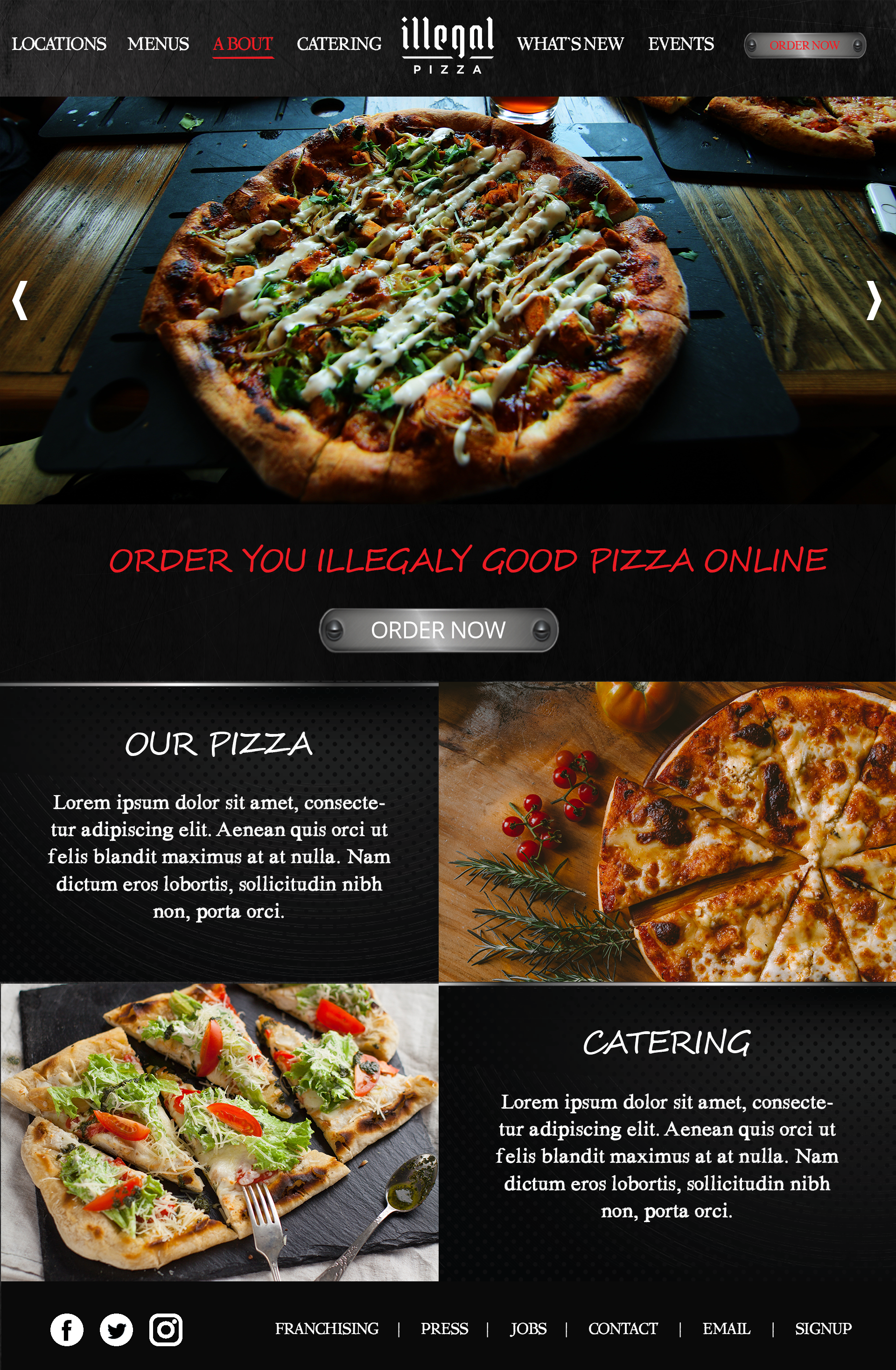Viewport: 896px width, 1370px height.
Task: Visit the What's New section
Action: pos(569,44)
